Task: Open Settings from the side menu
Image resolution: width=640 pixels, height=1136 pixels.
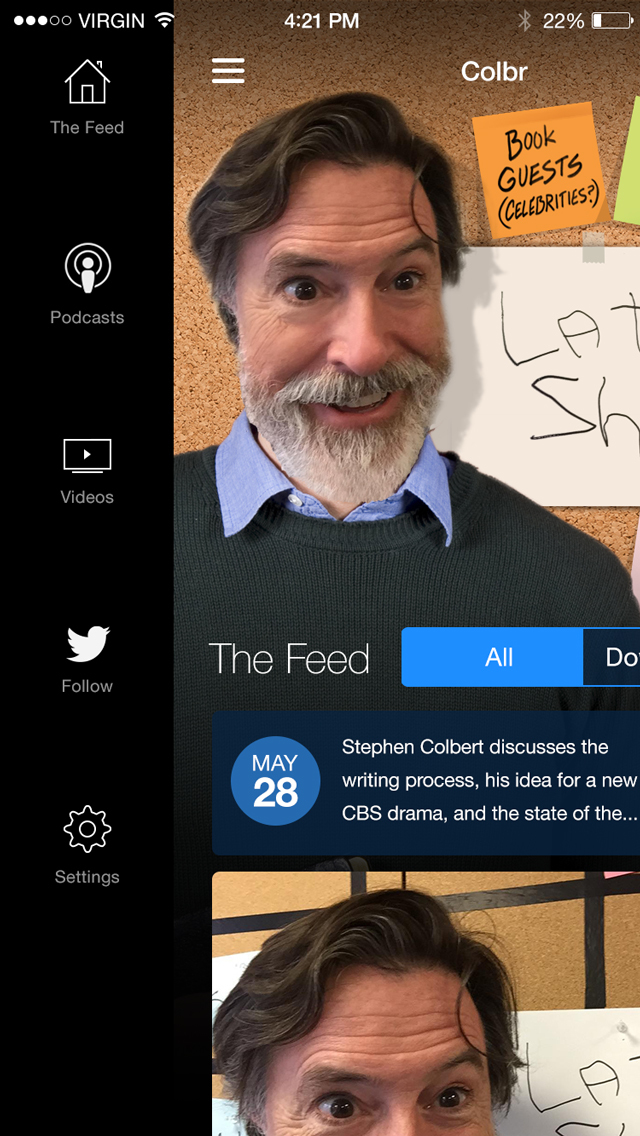Action: [87, 845]
